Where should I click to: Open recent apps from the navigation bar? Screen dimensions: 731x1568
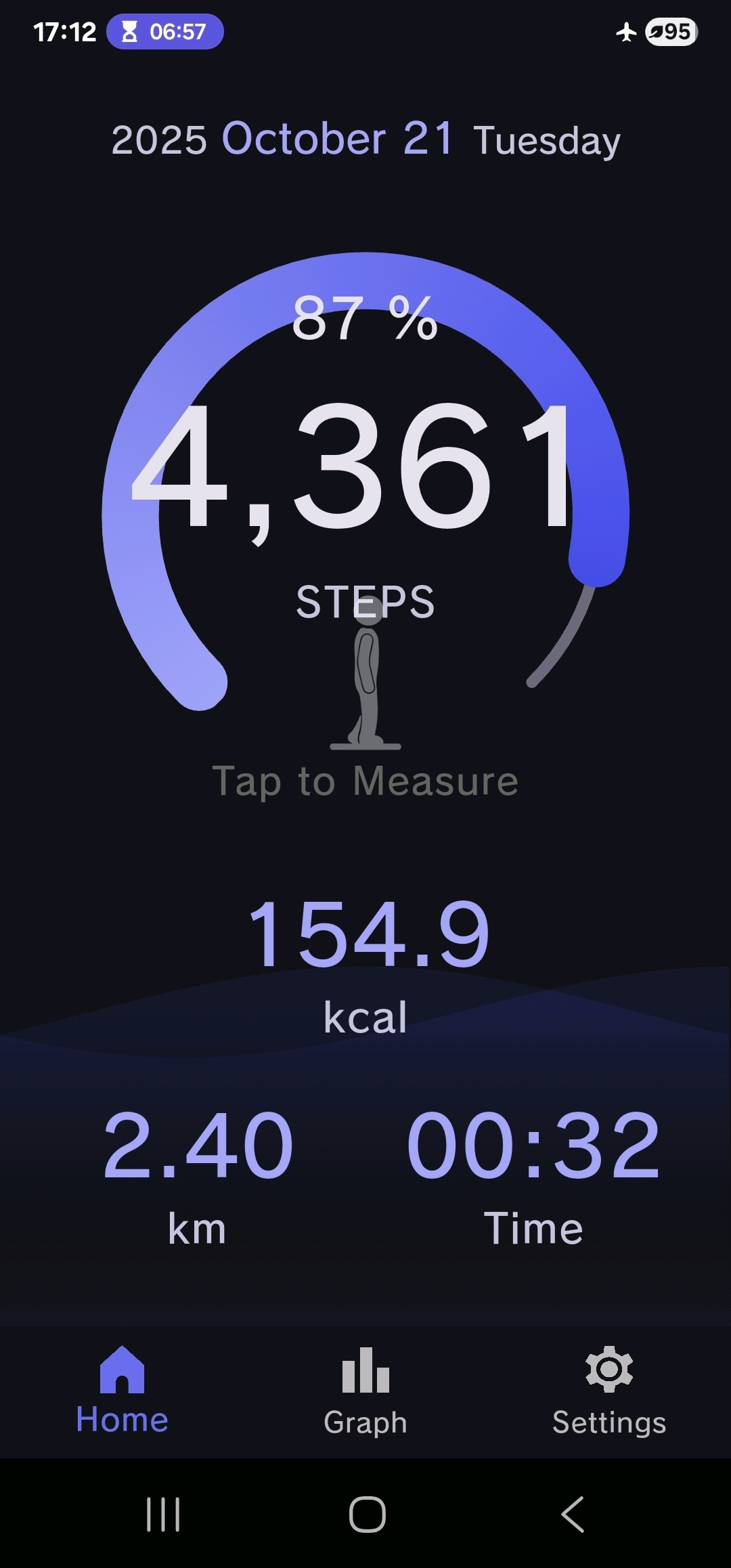(x=163, y=1515)
